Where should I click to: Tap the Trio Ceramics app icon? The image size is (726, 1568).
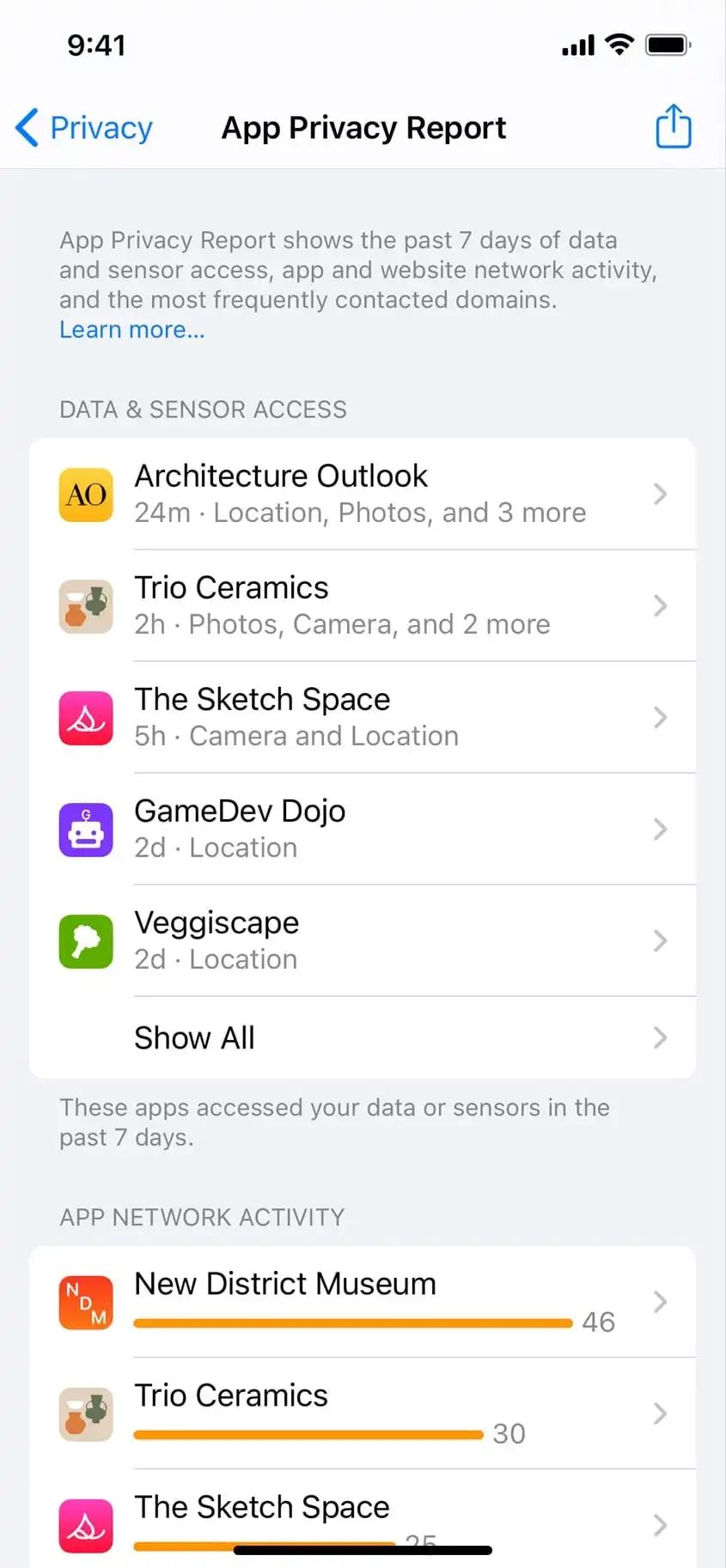(85, 606)
